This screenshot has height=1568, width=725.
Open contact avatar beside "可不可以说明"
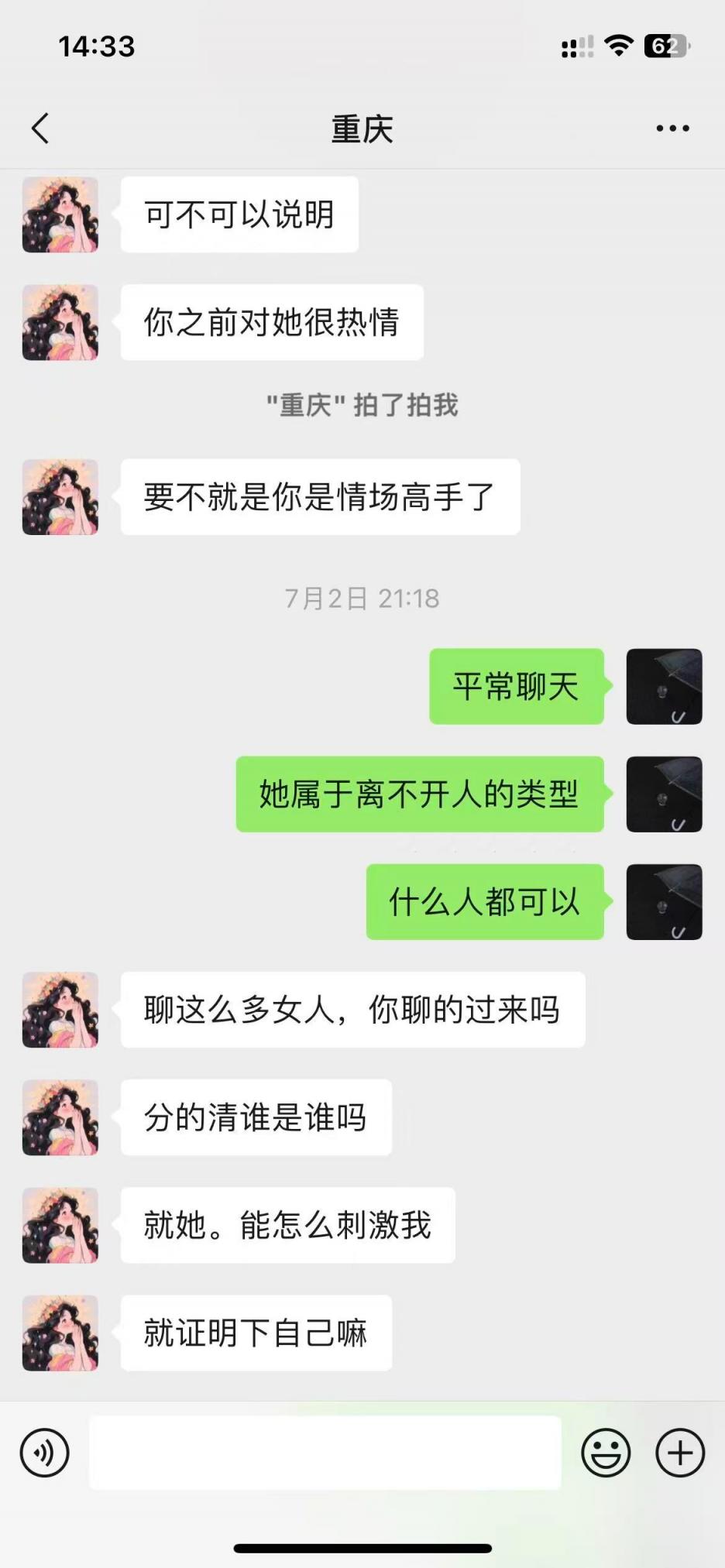(x=60, y=214)
